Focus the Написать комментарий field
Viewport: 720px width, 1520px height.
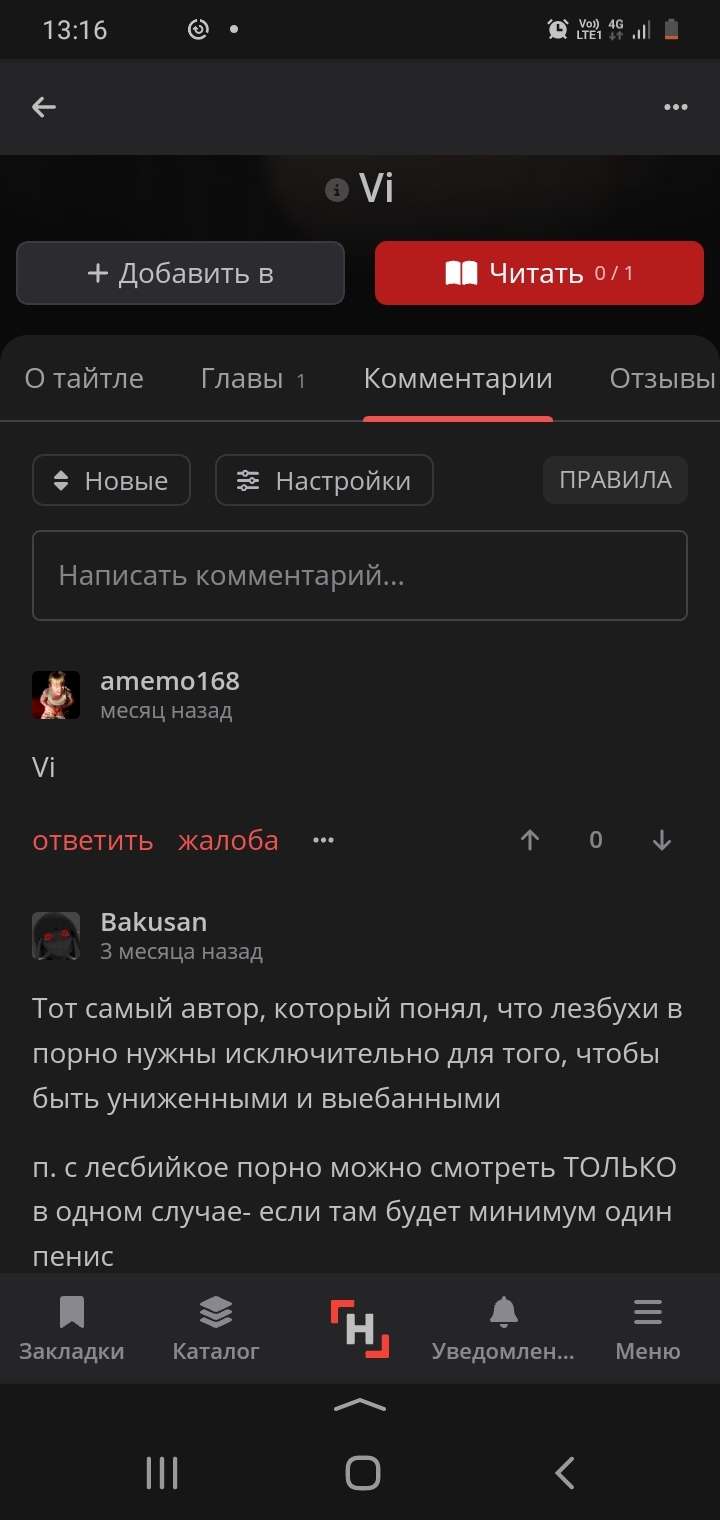(x=360, y=575)
